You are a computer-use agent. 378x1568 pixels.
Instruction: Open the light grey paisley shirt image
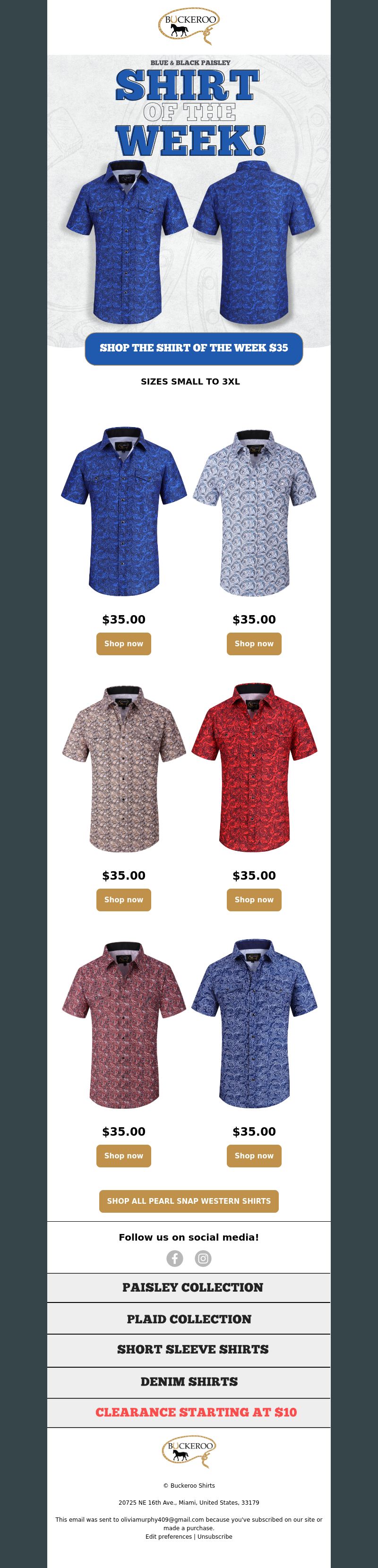click(254, 513)
